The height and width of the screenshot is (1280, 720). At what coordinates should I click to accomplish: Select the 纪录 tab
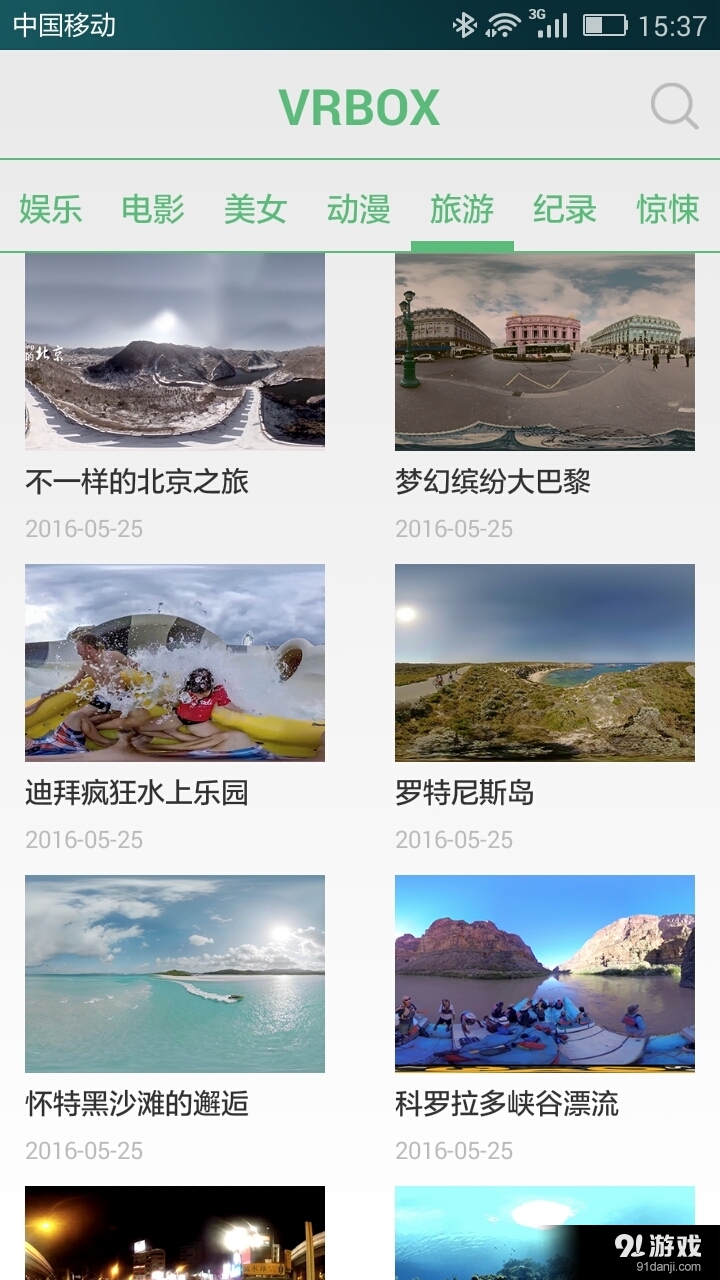(x=565, y=210)
